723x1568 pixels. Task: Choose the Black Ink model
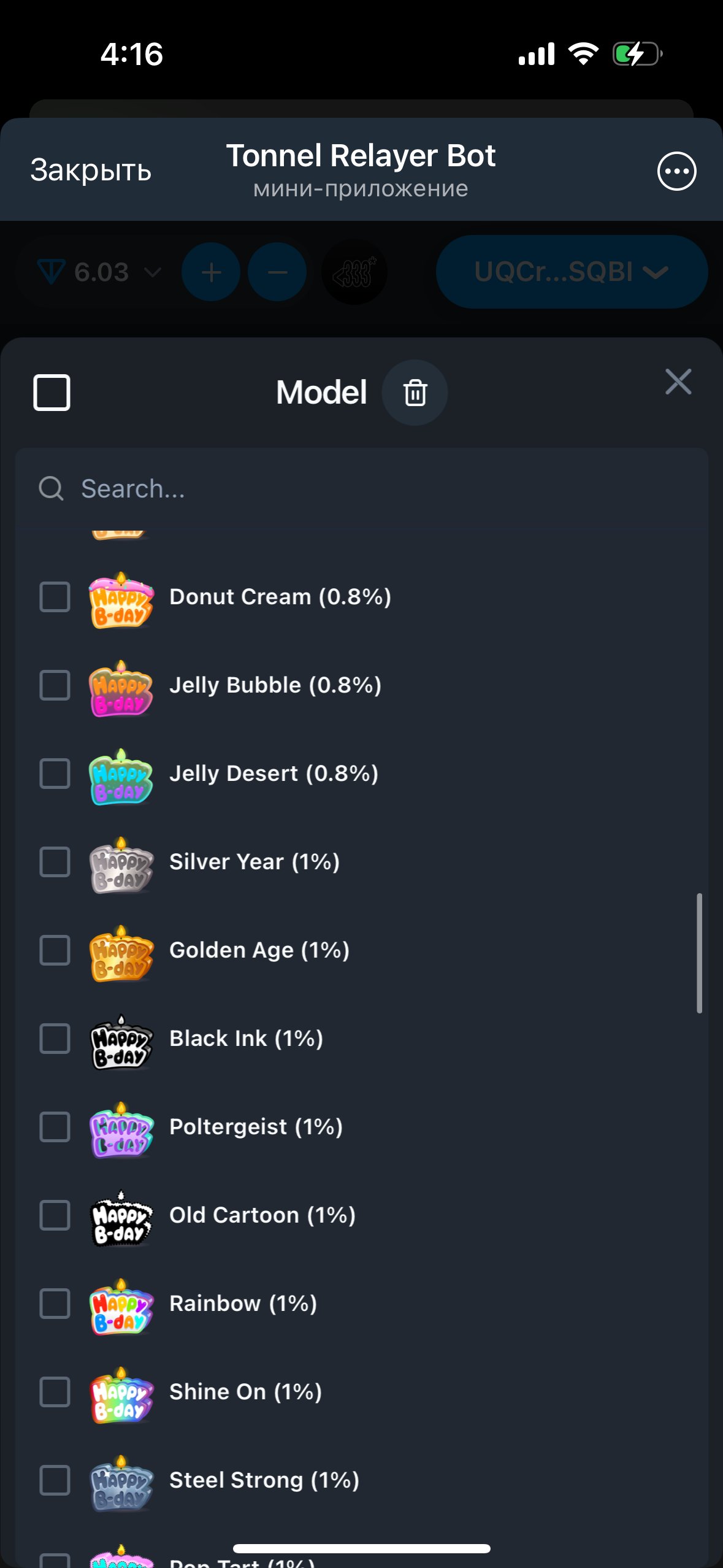pos(55,1039)
